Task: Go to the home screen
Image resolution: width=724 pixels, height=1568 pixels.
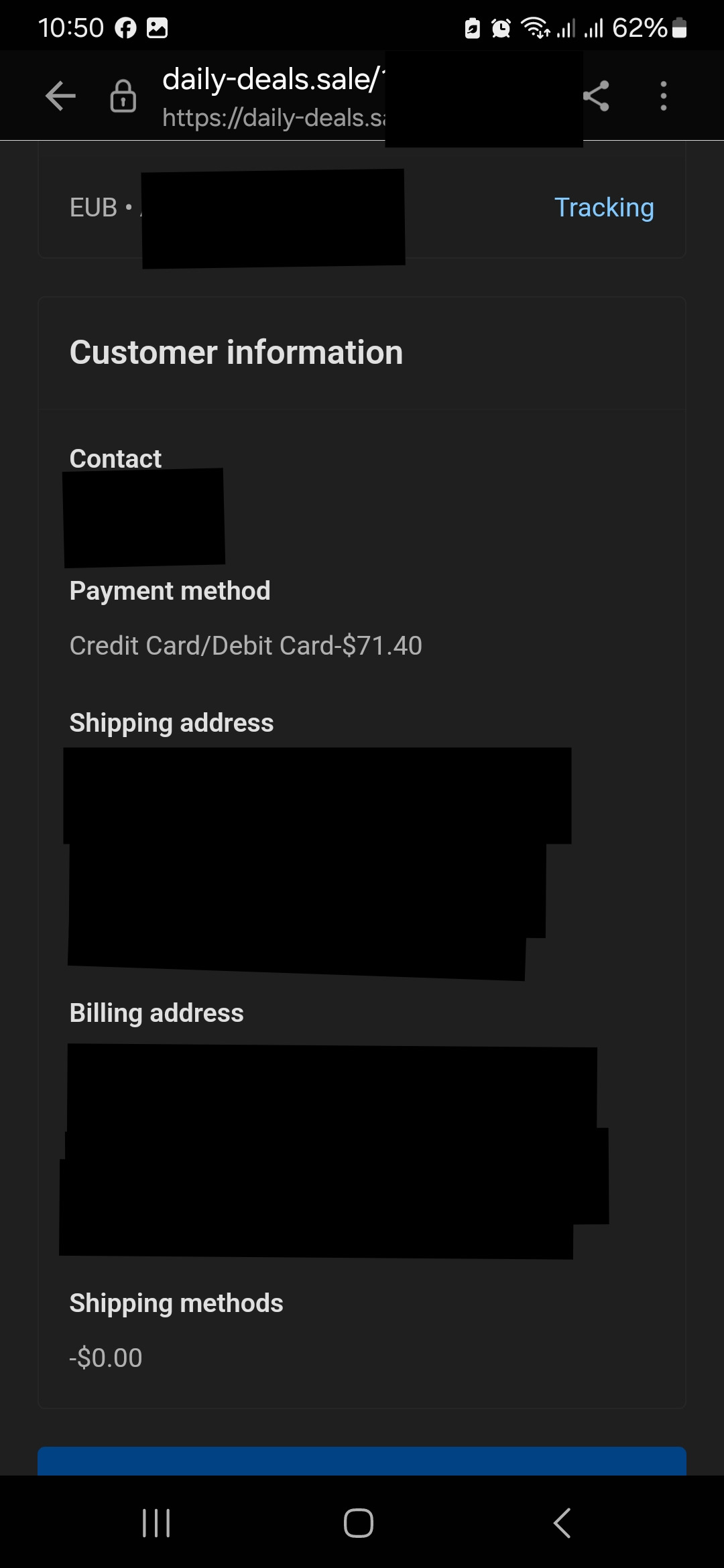Action: [x=359, y=1522]
